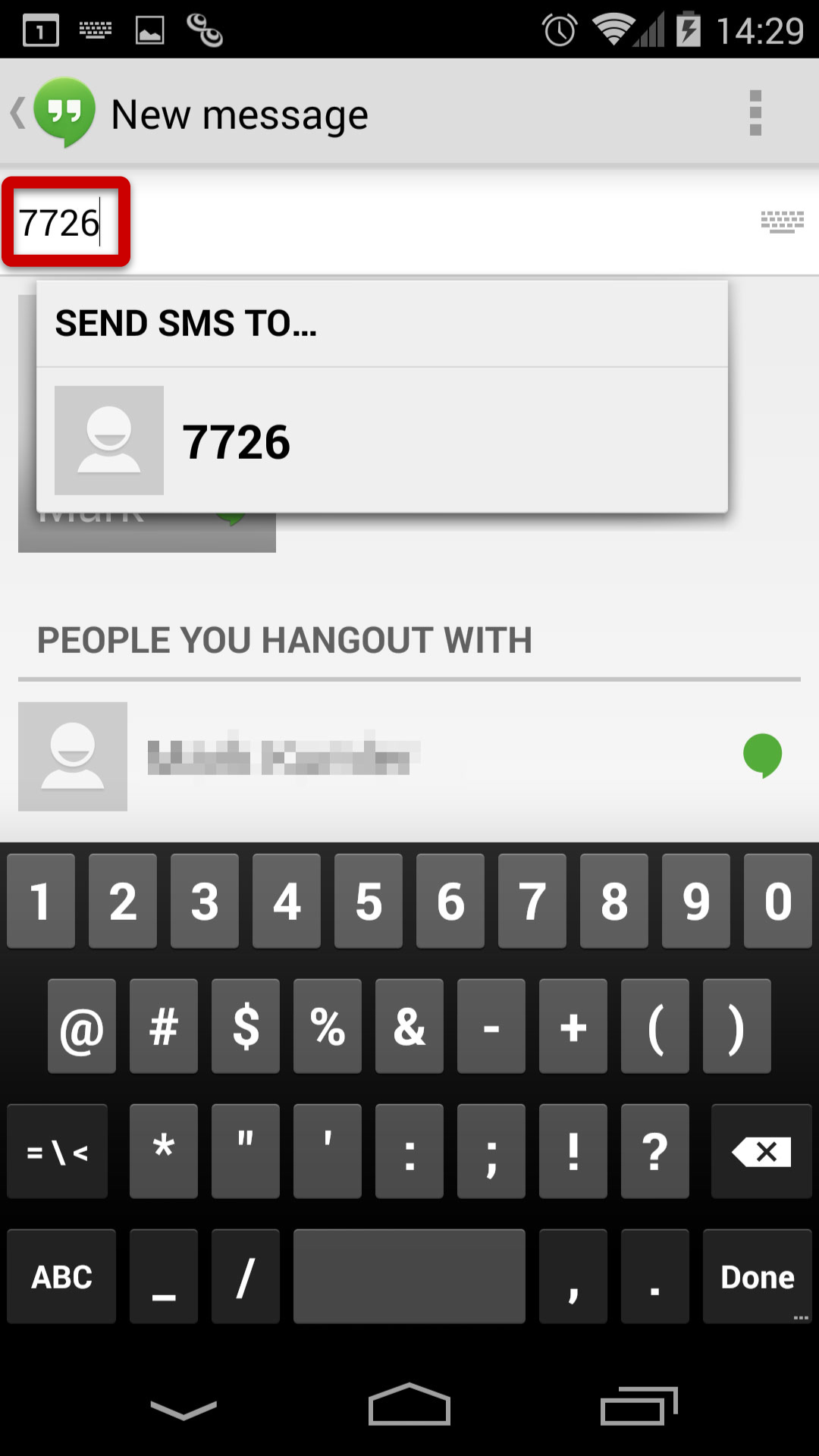Go to the home screen

[409, 1405]
